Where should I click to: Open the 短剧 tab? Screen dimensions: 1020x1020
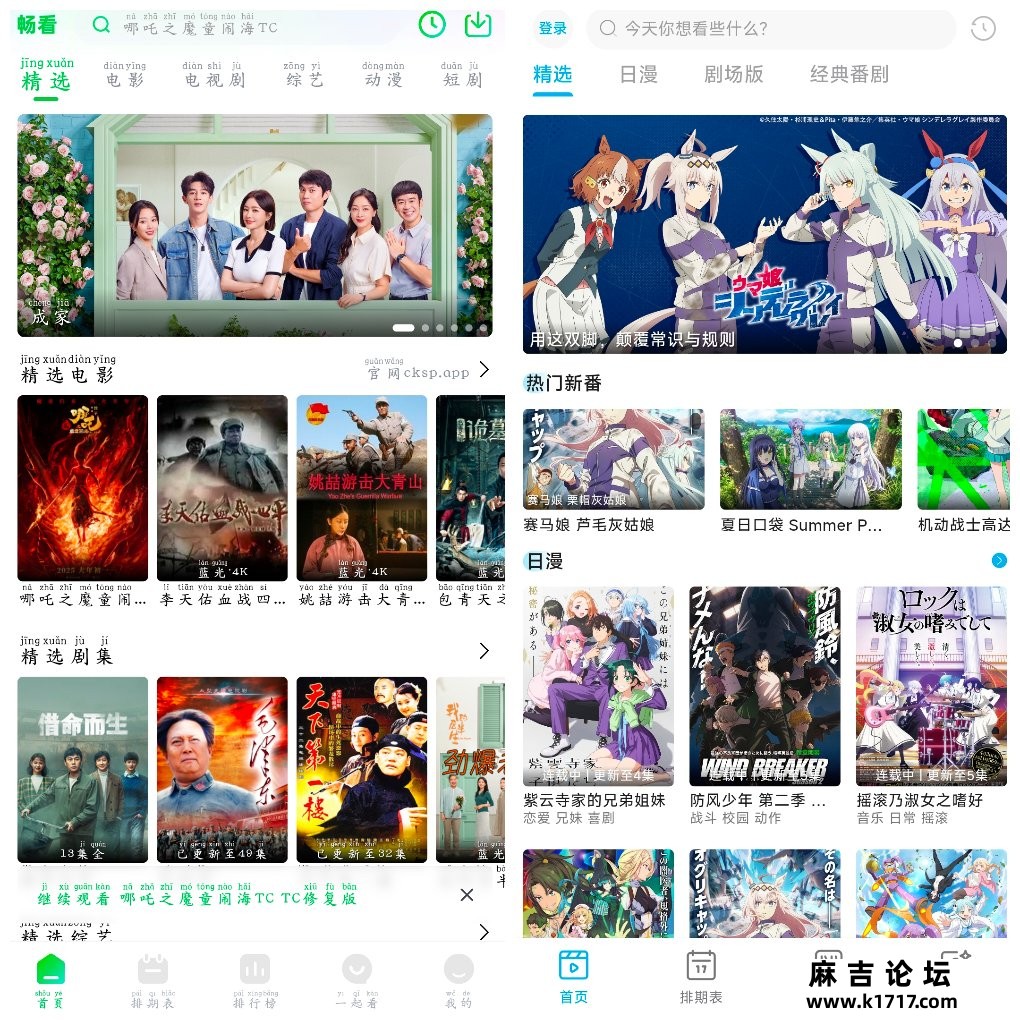pos(462,76)
